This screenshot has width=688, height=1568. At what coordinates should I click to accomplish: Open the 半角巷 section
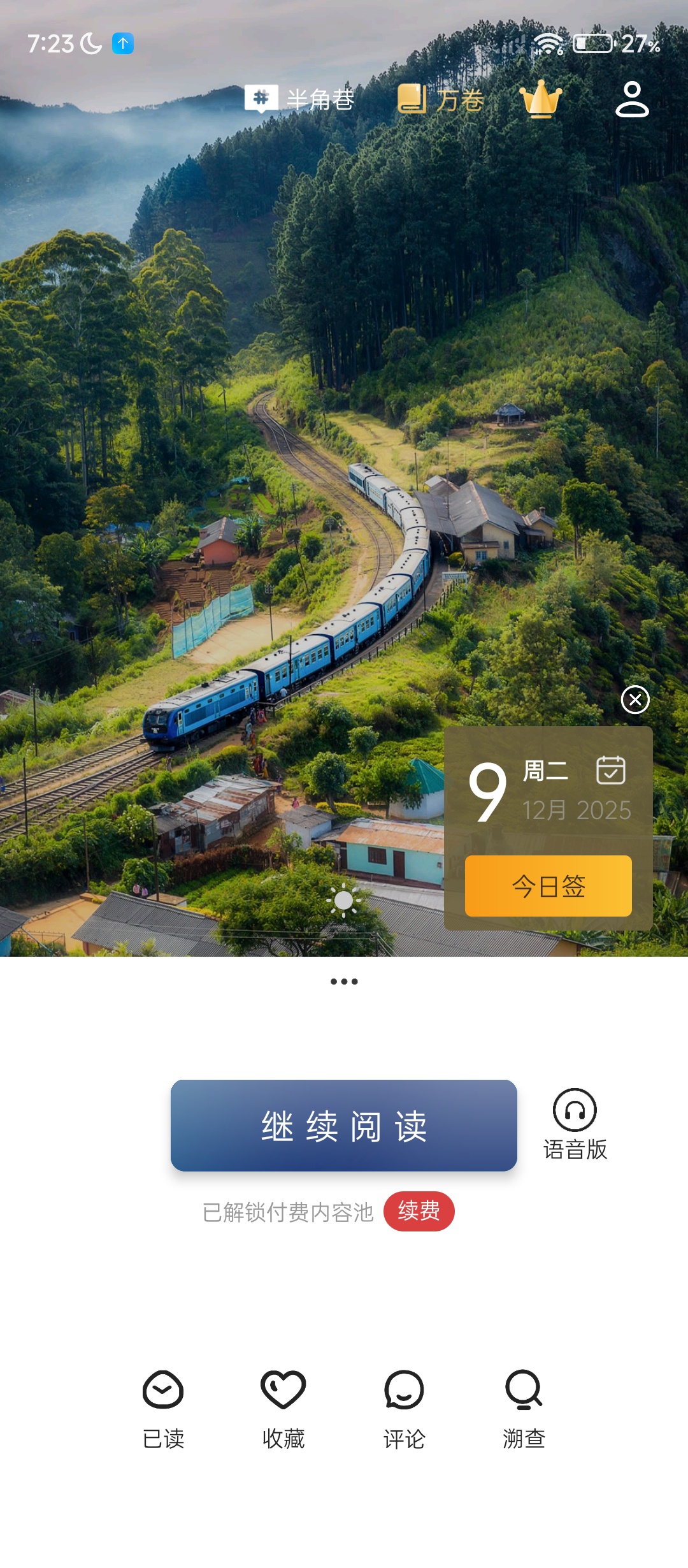tap(299, 99)
